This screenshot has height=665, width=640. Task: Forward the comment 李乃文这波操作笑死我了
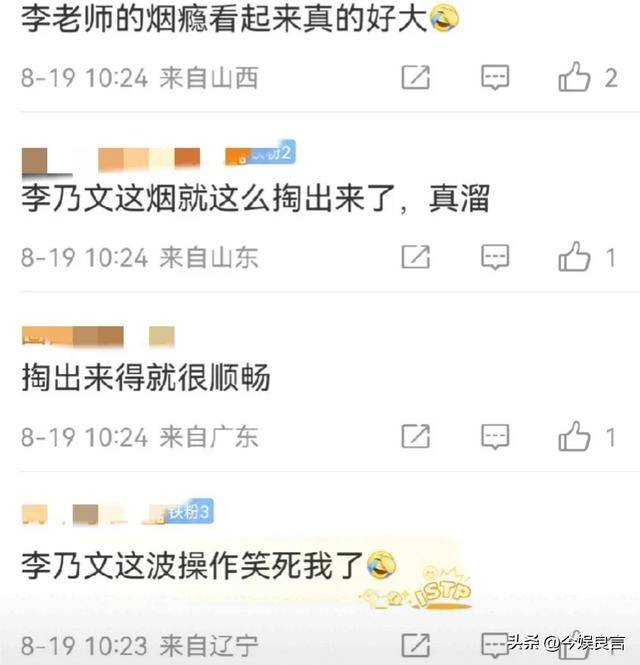tap(416, 644)
